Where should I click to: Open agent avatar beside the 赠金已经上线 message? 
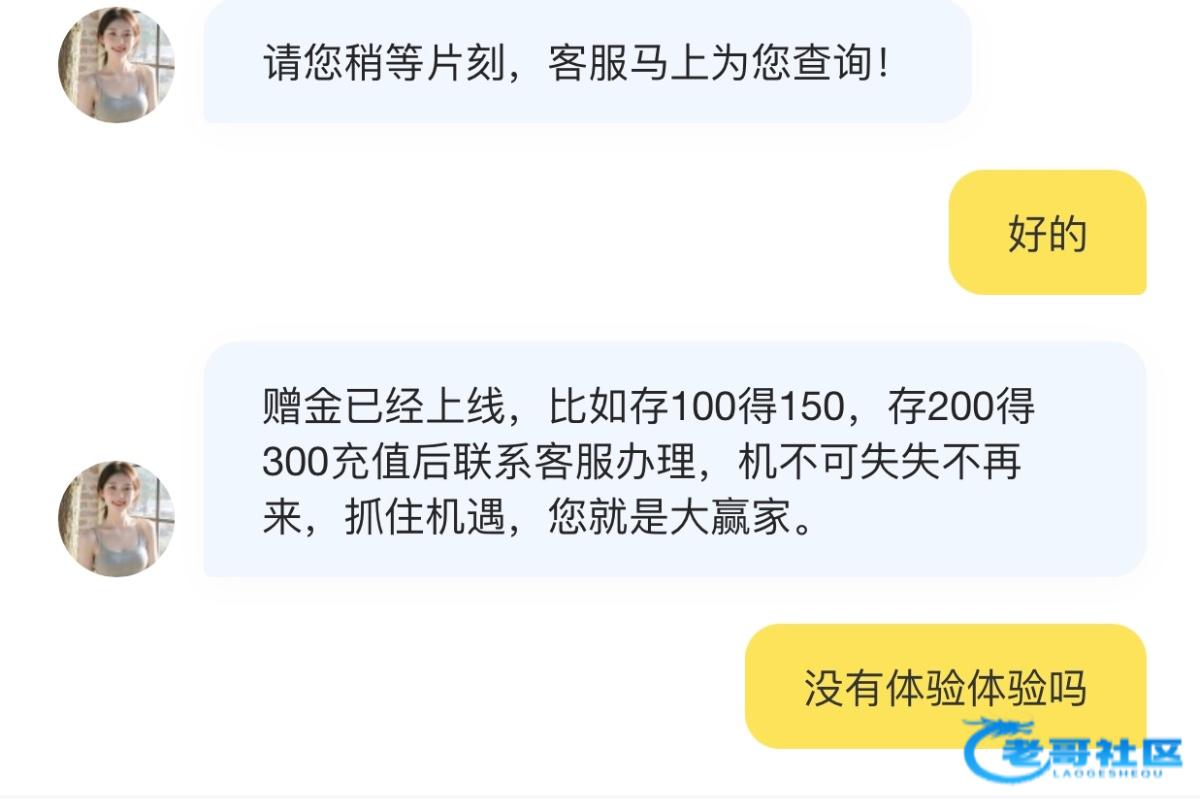pos(116,518)
